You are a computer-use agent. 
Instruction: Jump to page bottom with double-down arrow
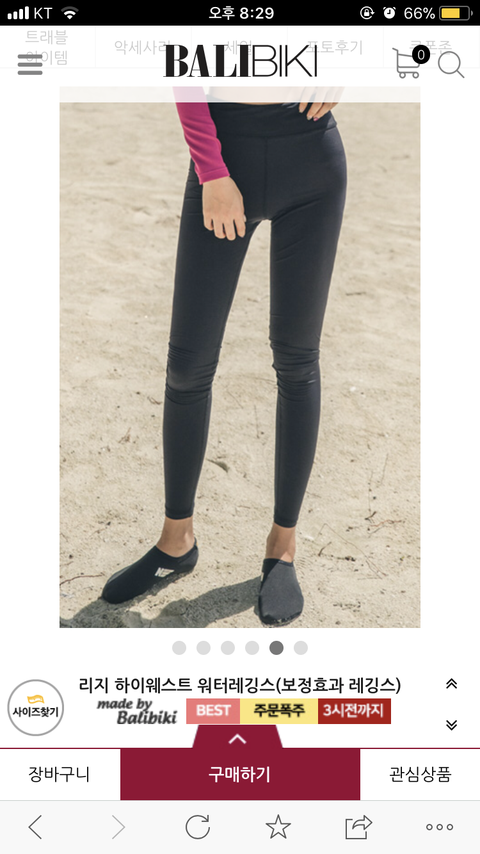(x=451, y=724)
